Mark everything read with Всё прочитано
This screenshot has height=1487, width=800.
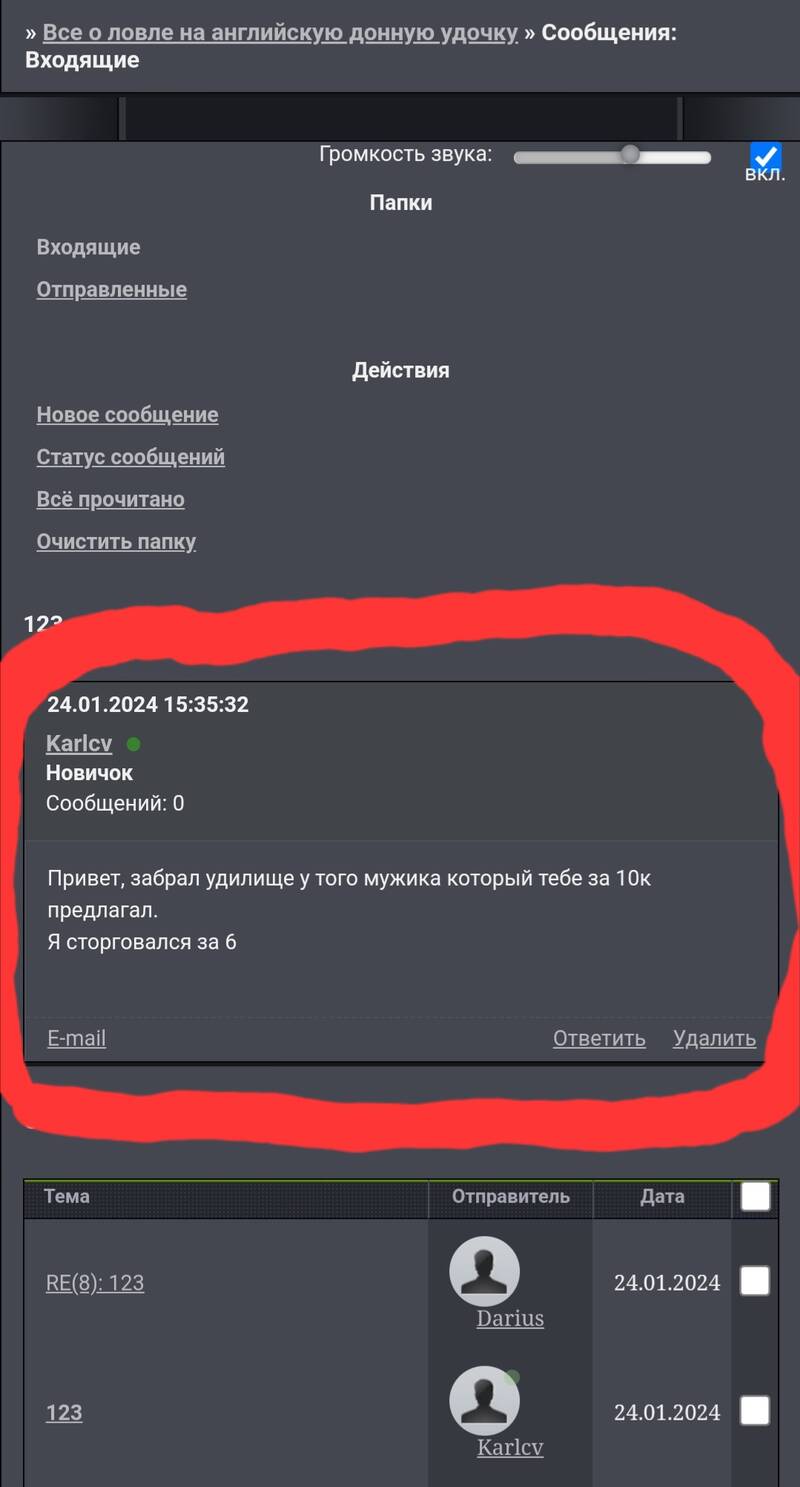click(111, 499)
